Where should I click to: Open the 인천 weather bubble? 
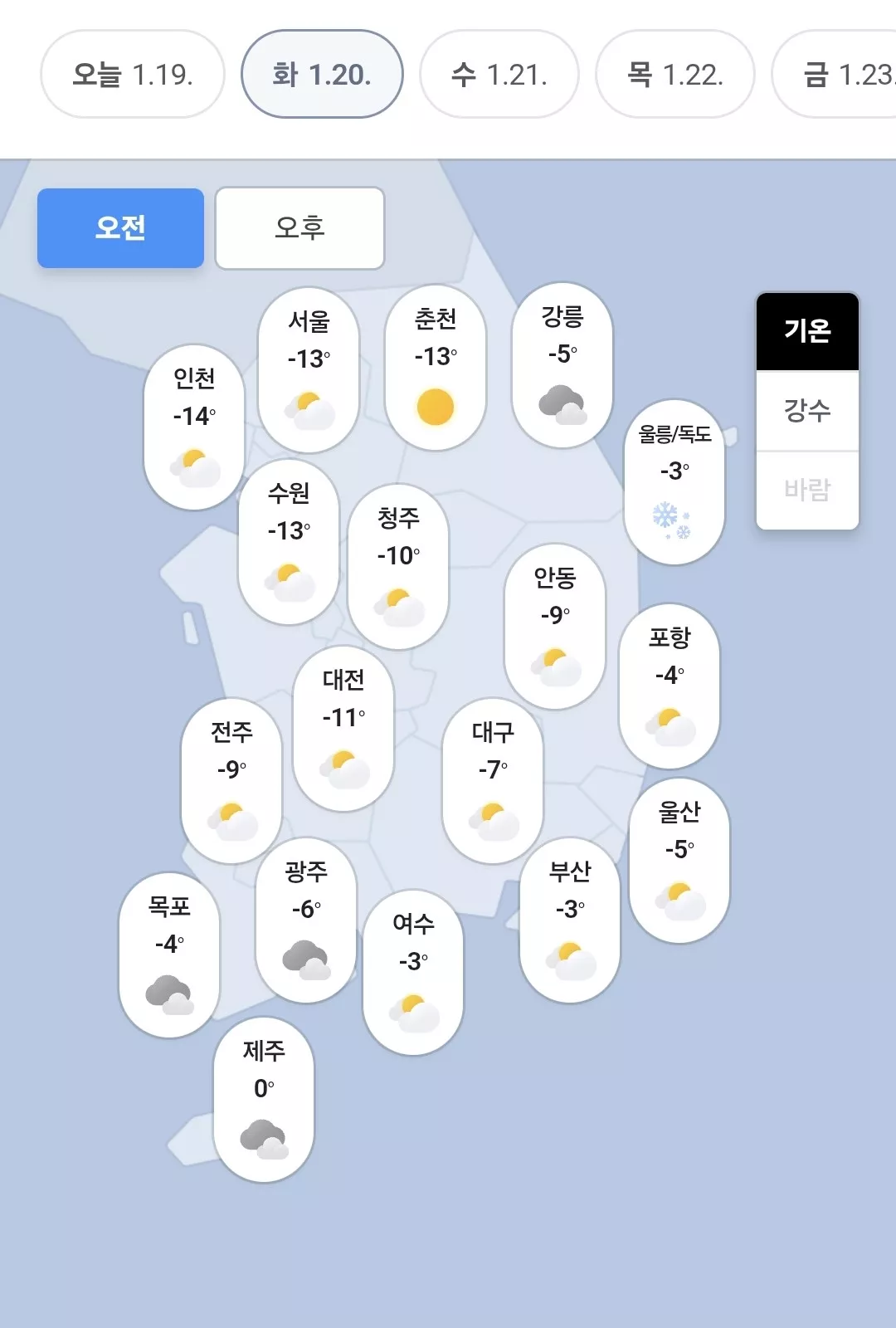pos(194,427)
